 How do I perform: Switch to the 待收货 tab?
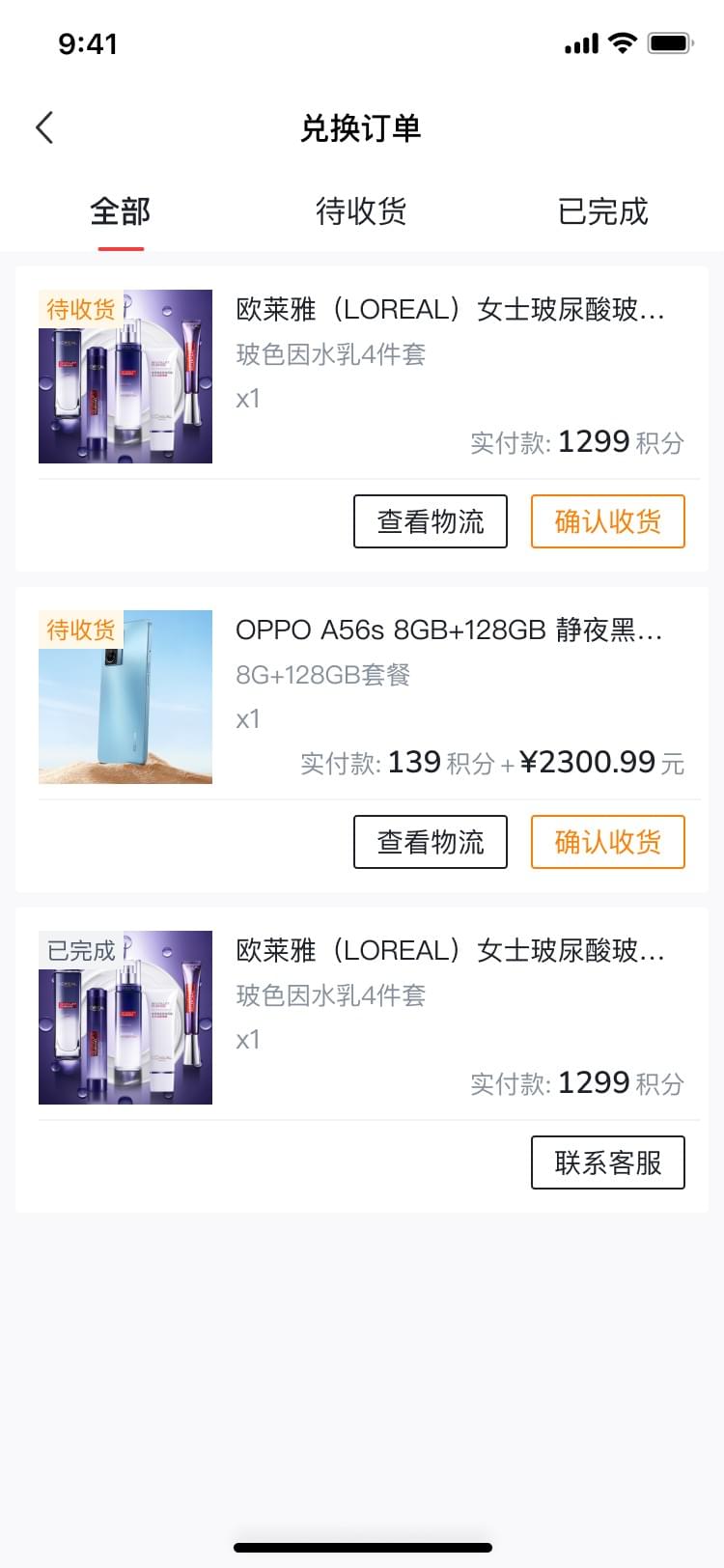click(x=361, y=211)
